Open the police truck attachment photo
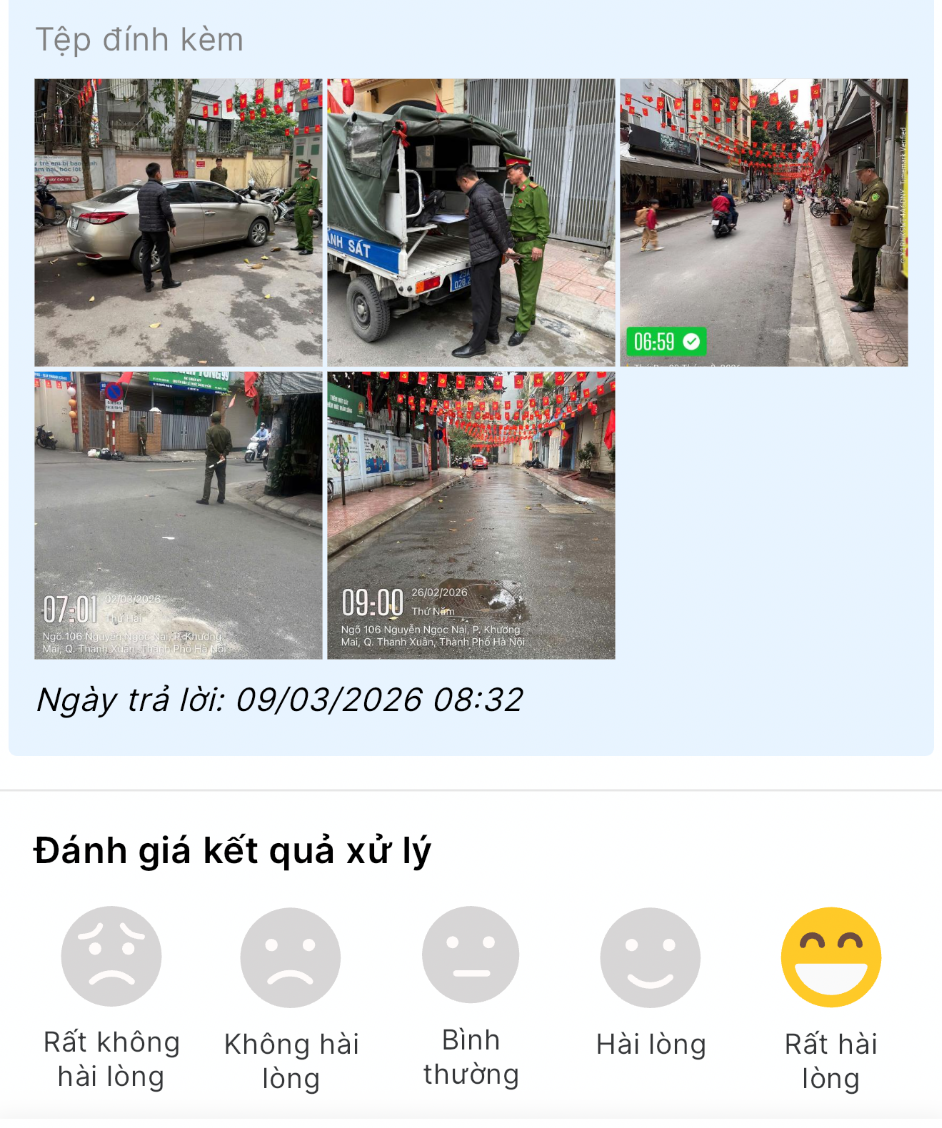Screen dimensions: 942x1128 tap(471, 222)
